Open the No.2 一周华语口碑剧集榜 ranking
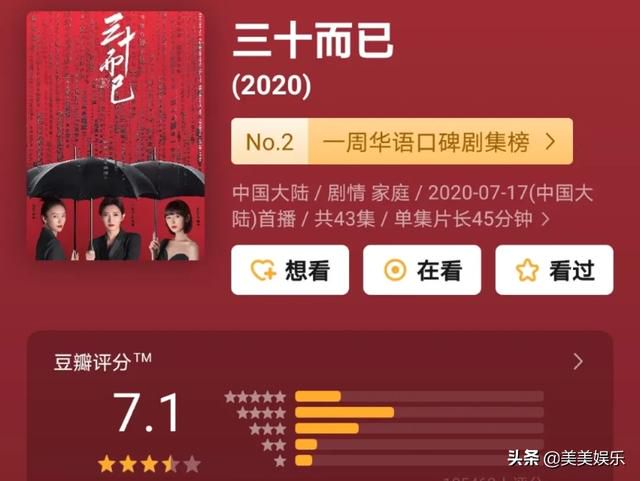Image resolution: width=640 pixels, height=481 pixels. coord(401,142)
